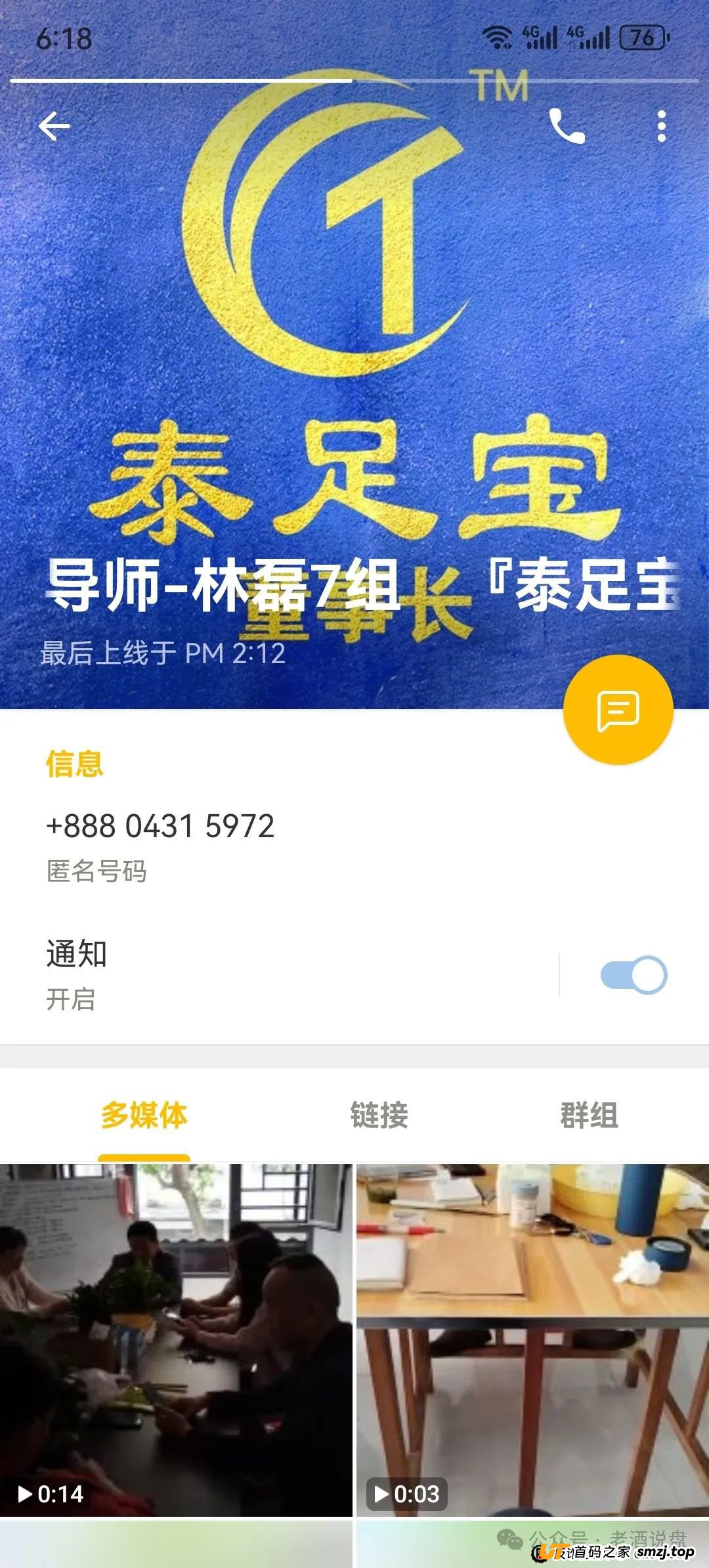Viewport: 709px width, 1568px height.
Task: Go back using the arrow icon
Action: coord(54,126)
